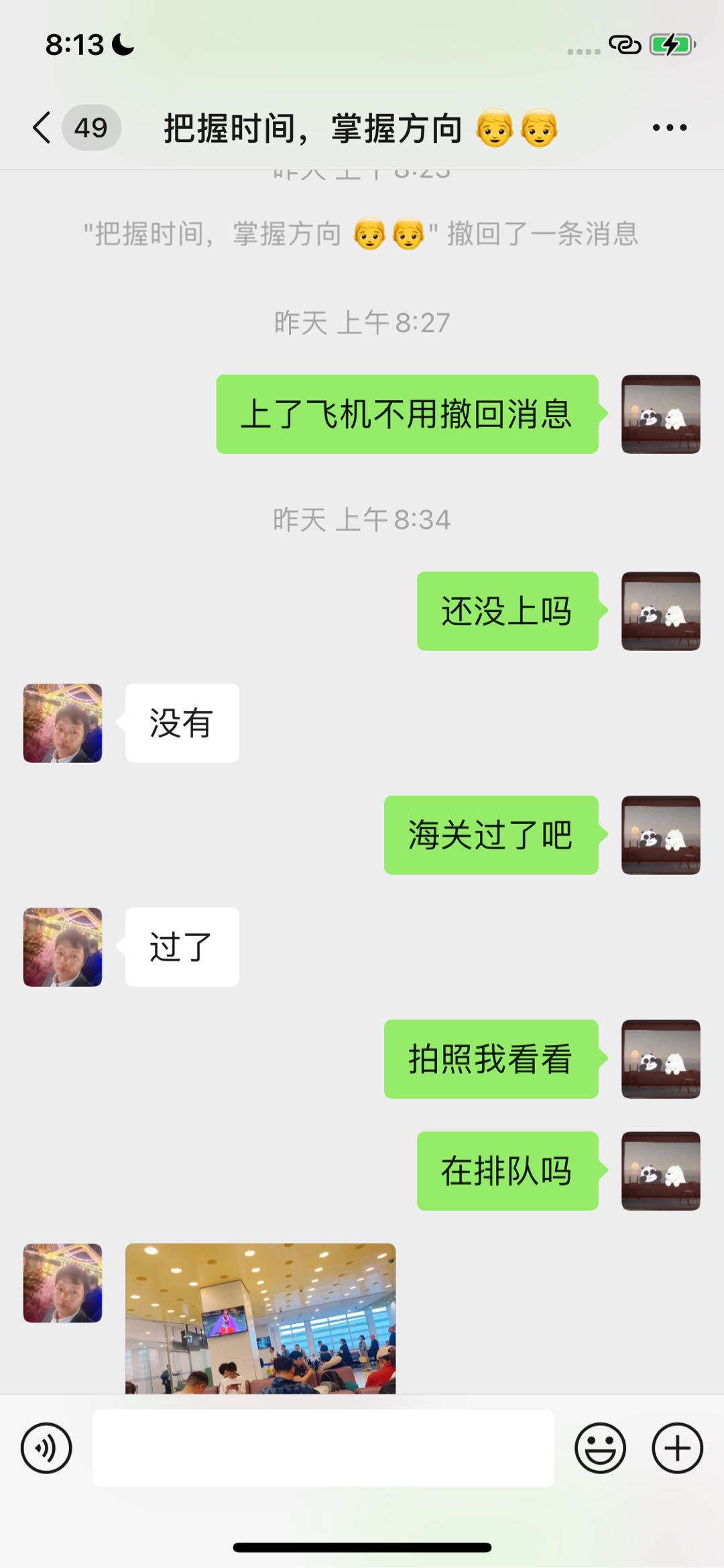Go back to the chat list
Image resolution: width=724 pixels, height=1568 pixels.
pos(43,127)
